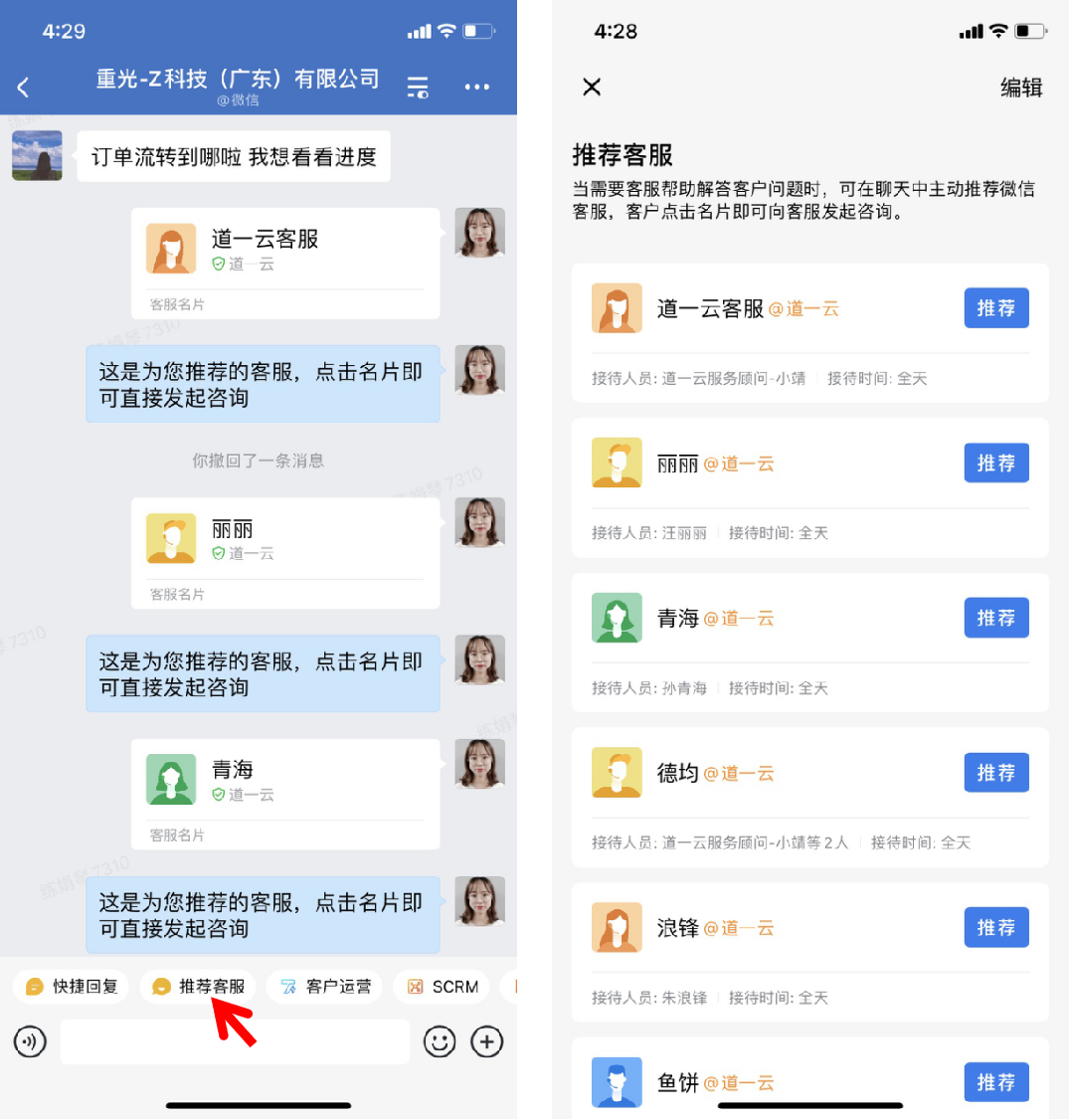1069x1120 pixels.
Task: Recommend 丽丽 using the 推荐 button
Action: (996, 464)
